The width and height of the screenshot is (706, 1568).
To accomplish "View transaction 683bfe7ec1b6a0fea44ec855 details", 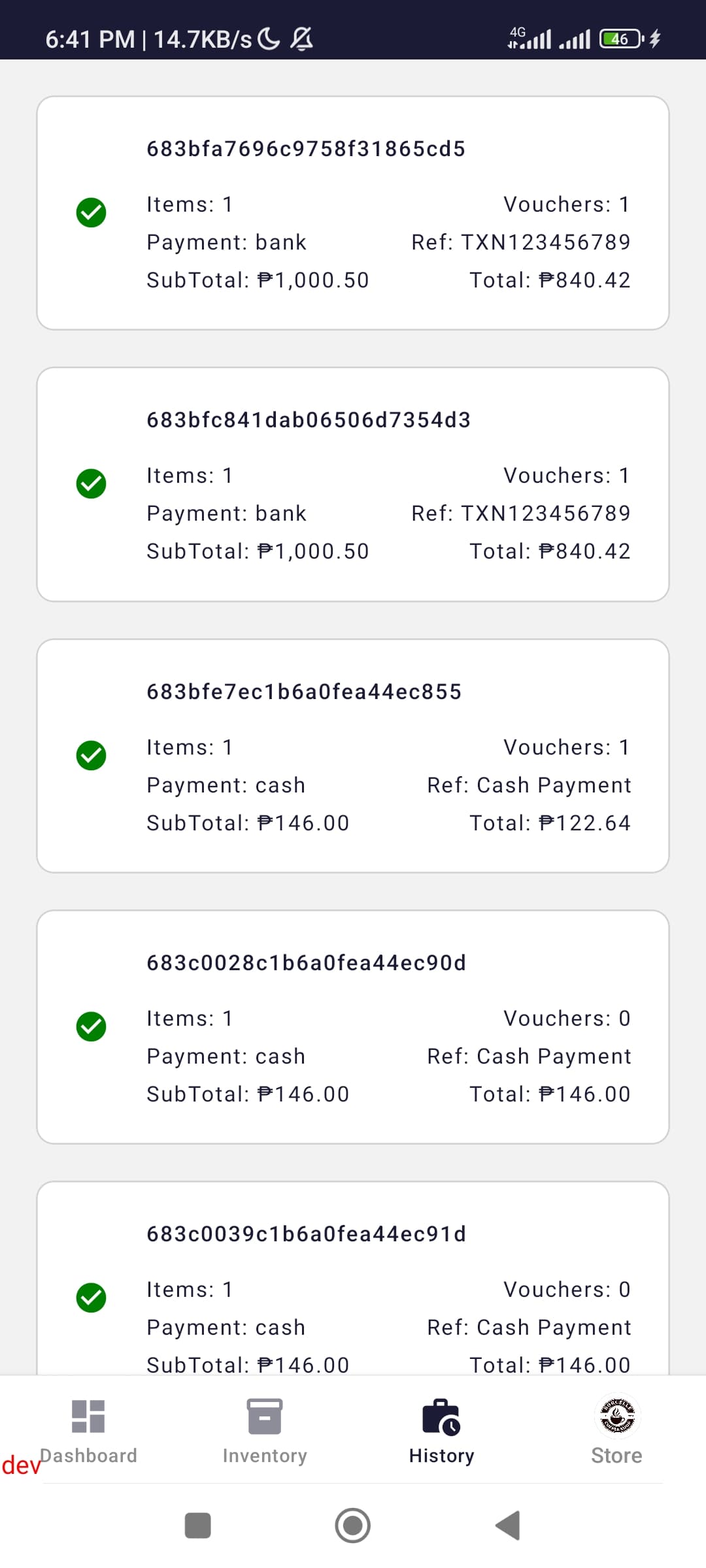I will click(x=353, y=756).
